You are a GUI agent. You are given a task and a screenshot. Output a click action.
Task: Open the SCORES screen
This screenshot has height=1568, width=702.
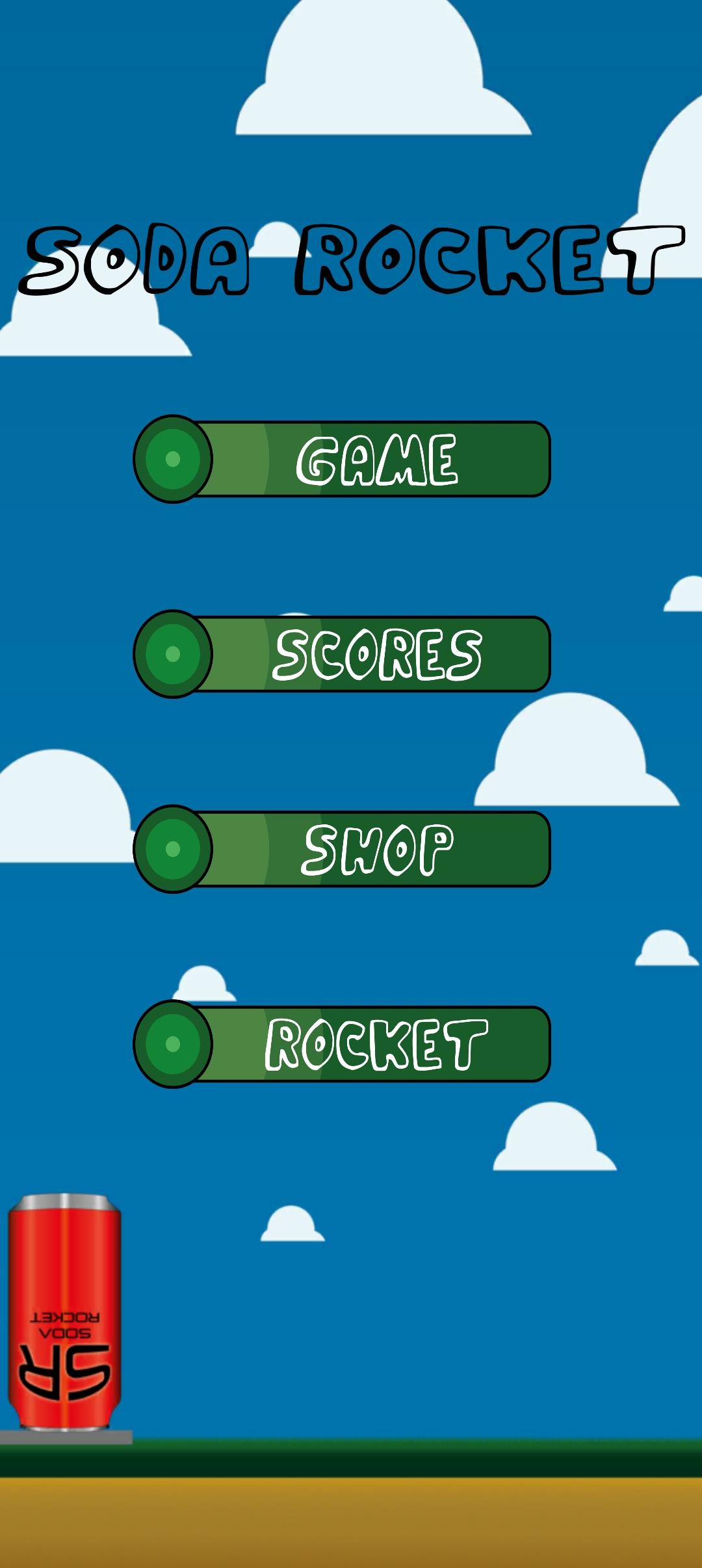[343, 654]
